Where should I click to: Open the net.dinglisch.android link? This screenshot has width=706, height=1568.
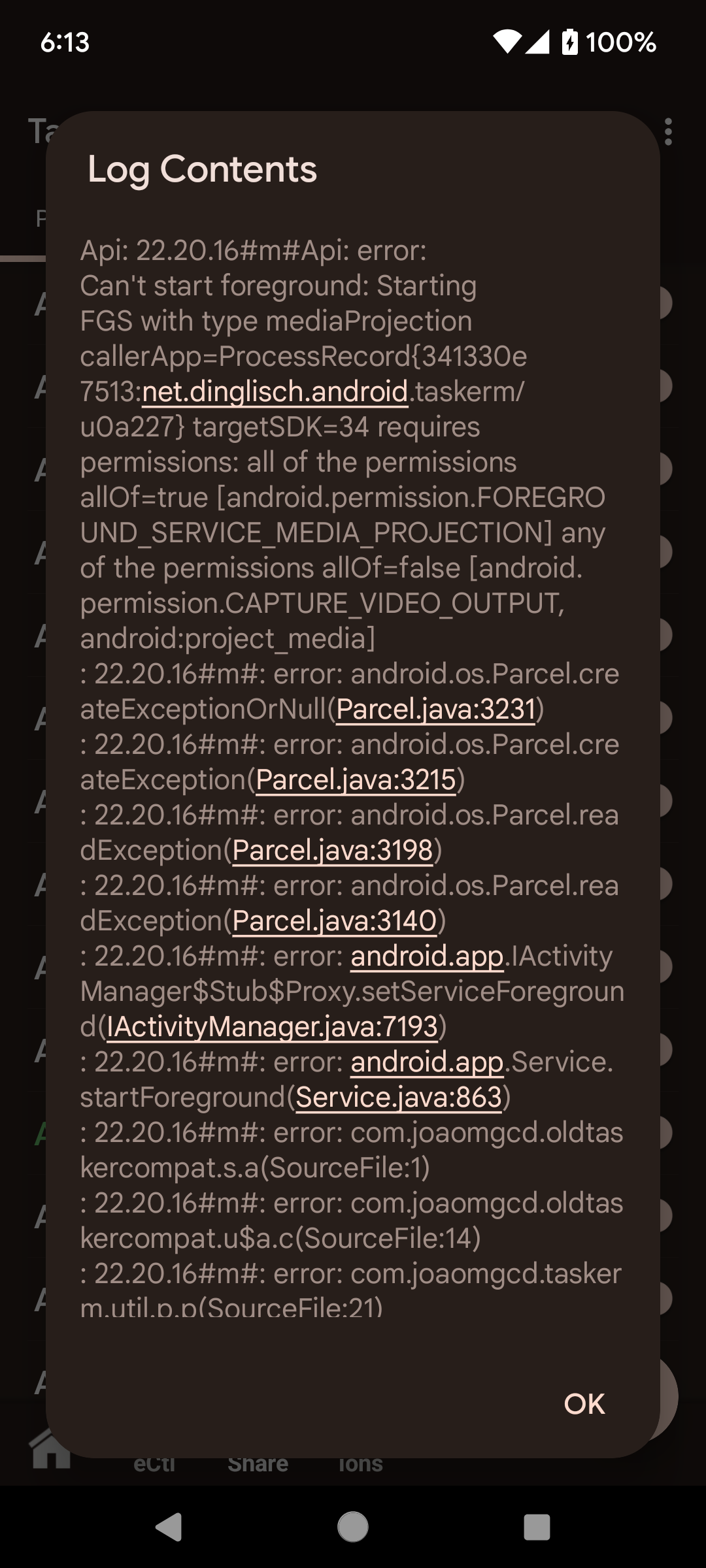[275, 392]
